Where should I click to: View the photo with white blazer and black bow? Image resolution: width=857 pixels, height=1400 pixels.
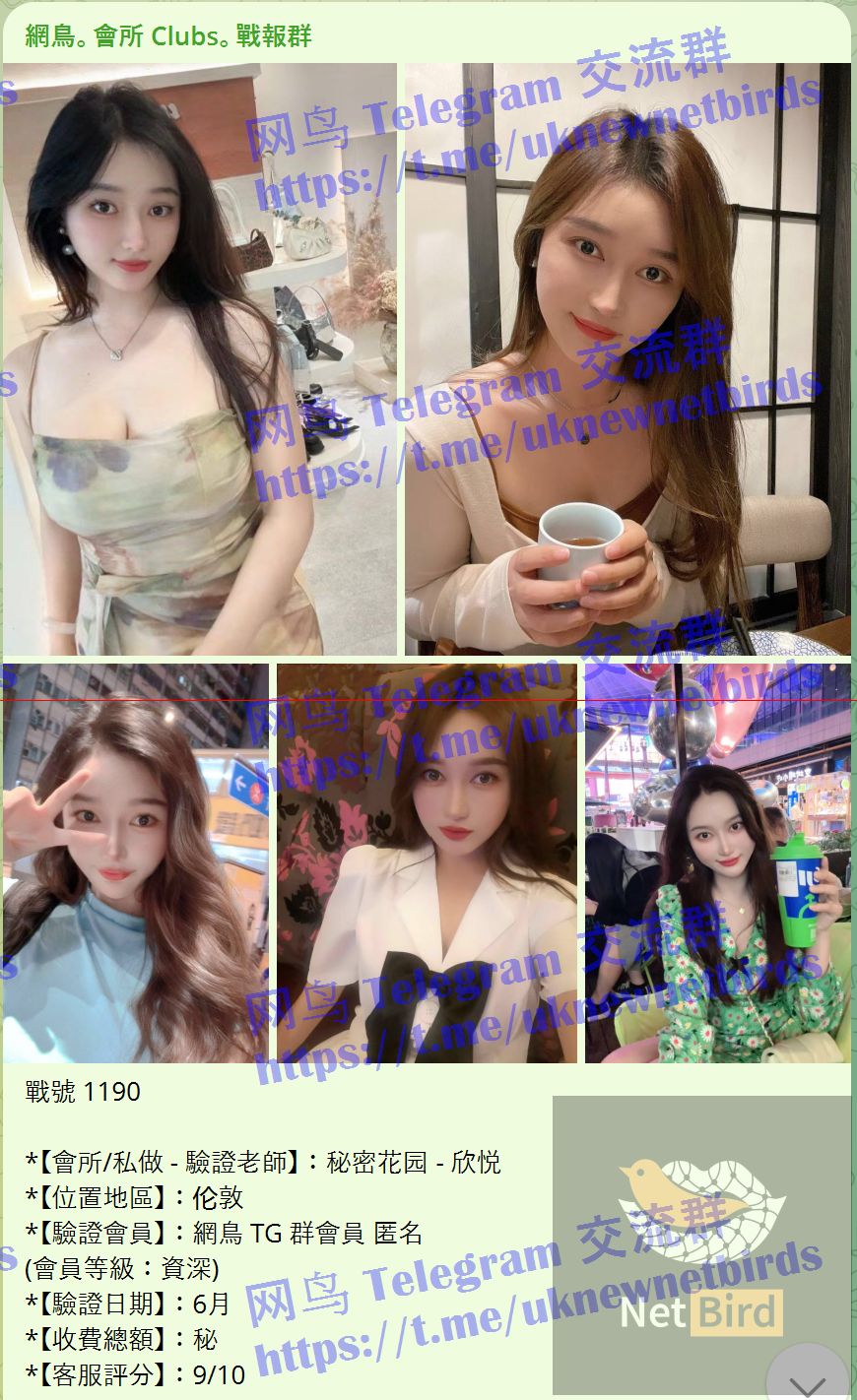point(427,863)
